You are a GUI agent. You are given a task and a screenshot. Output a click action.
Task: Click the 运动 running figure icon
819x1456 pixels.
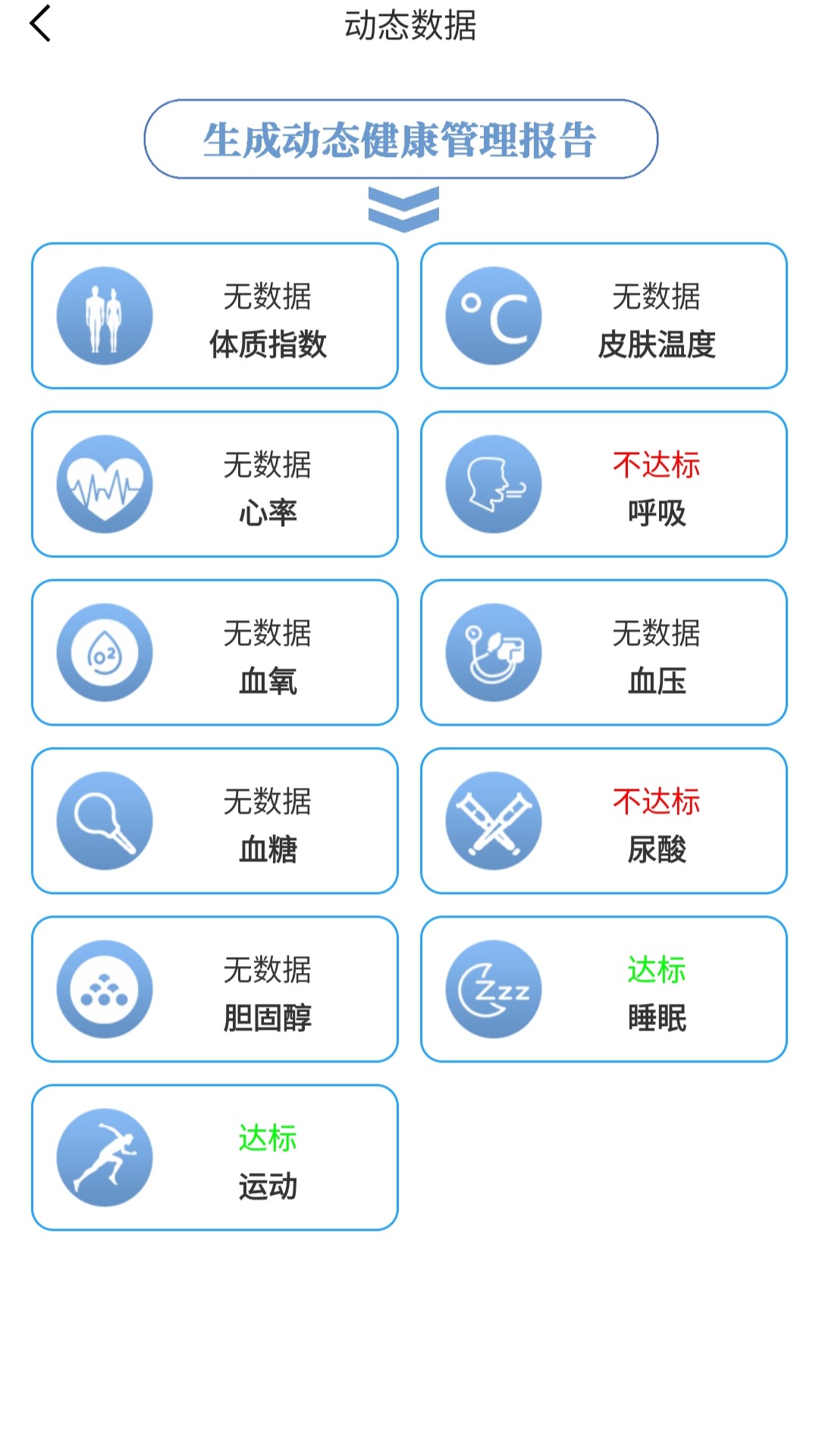104,1156
